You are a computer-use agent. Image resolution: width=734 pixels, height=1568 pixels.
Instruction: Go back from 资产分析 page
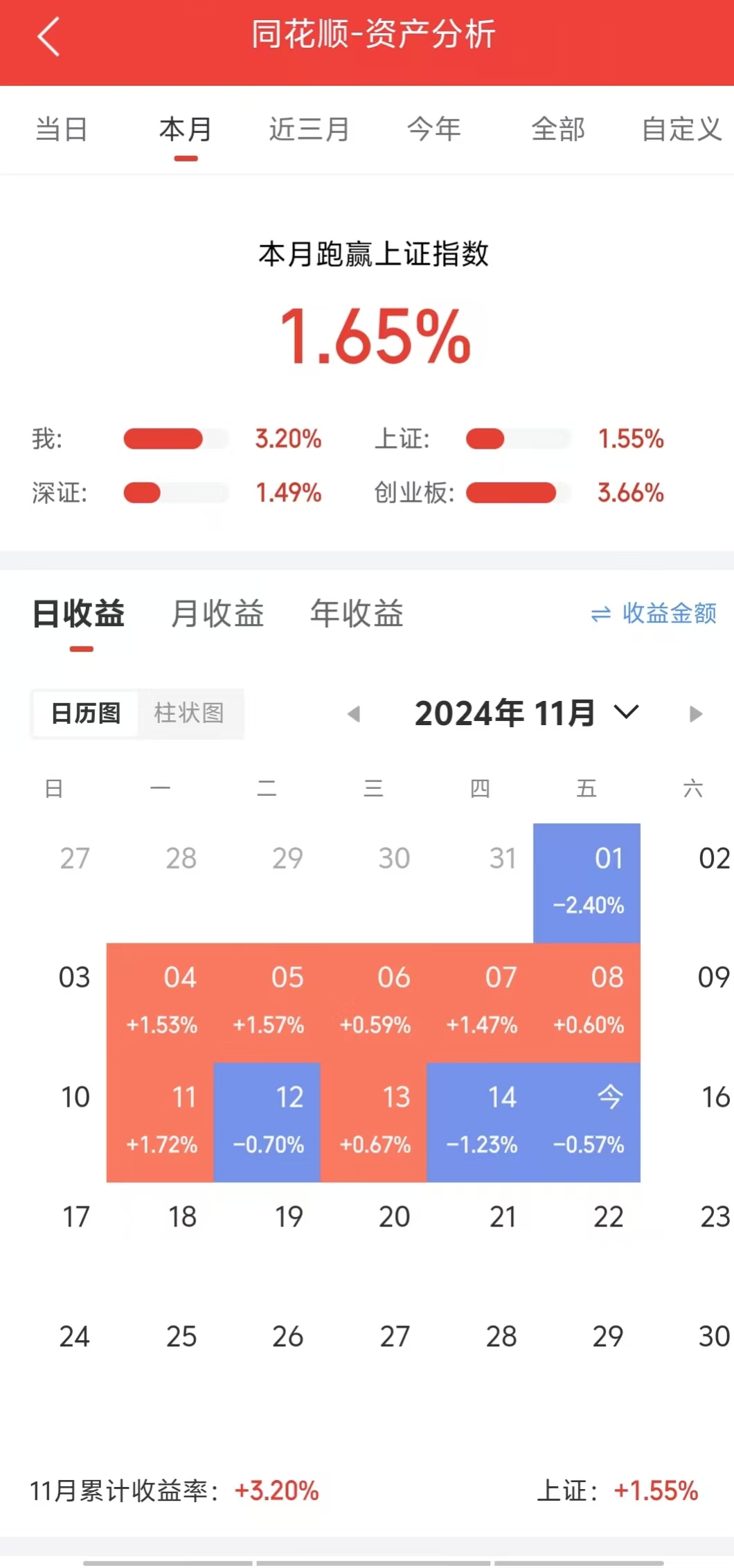coord(48,36)
